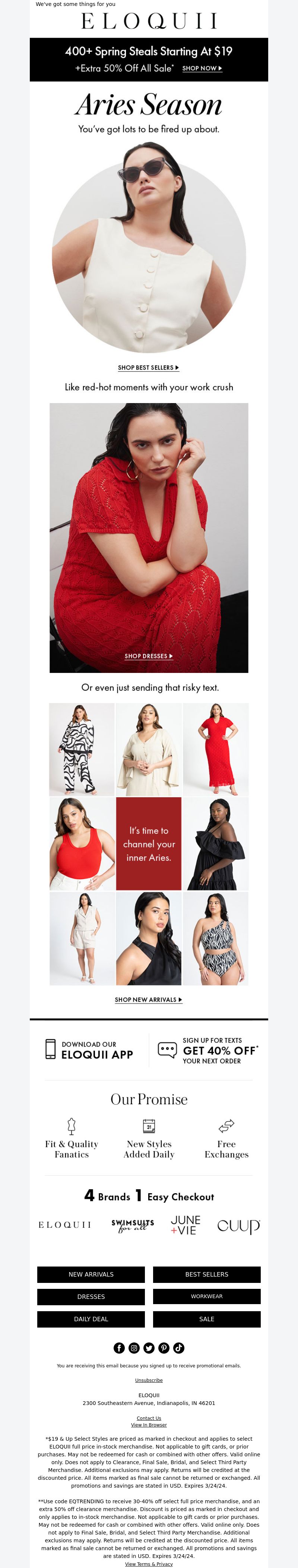
Task: Tap the Shop Now link in the banner
Action: coord(202,68)
